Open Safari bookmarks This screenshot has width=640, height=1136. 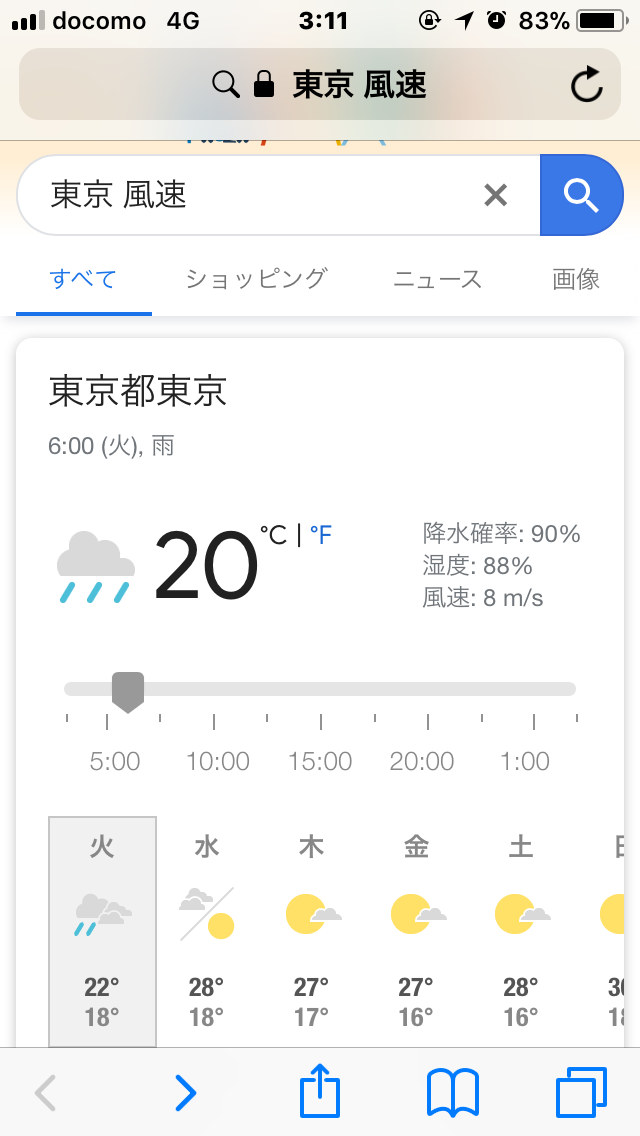click(453, 1092)
